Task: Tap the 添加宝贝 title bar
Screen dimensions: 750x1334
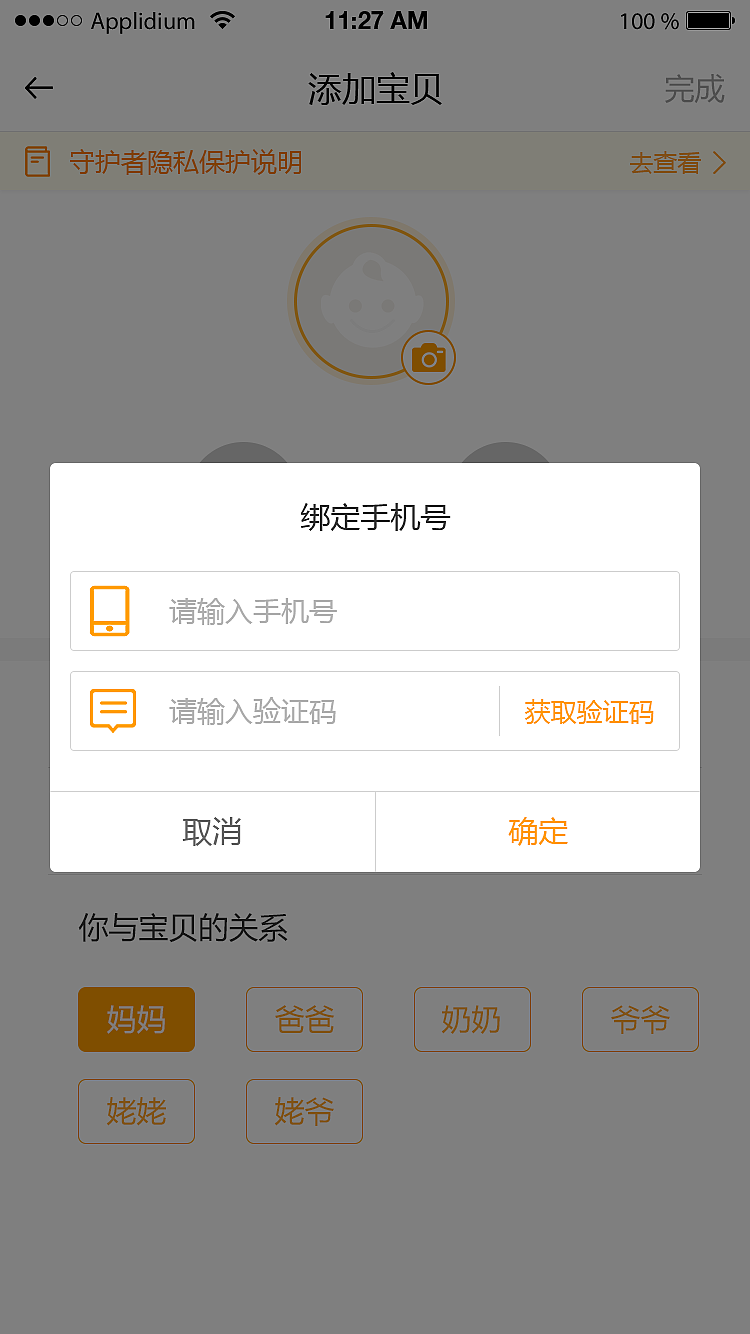Action: [x=375, y=88]
